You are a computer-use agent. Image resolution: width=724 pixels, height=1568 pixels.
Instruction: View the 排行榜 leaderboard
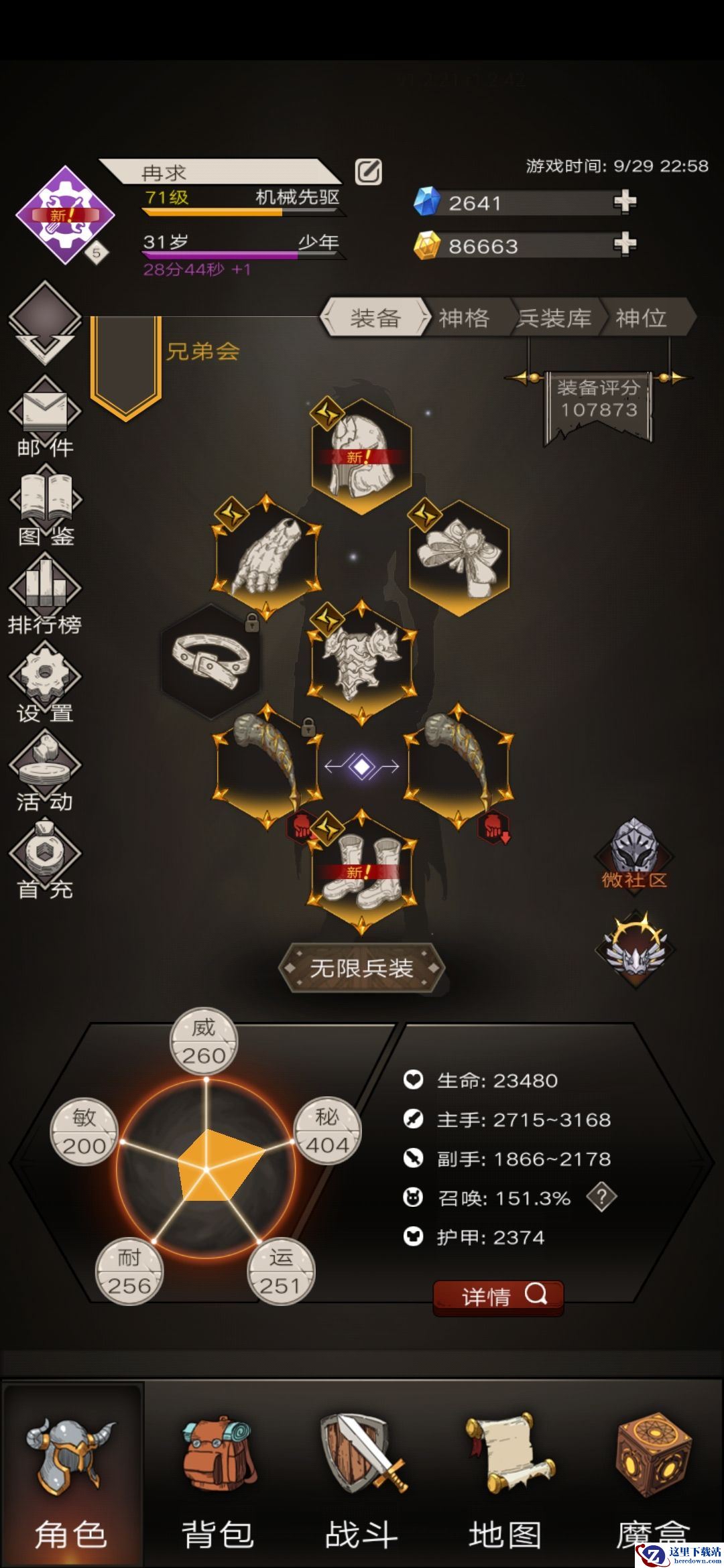click(45, 596)
